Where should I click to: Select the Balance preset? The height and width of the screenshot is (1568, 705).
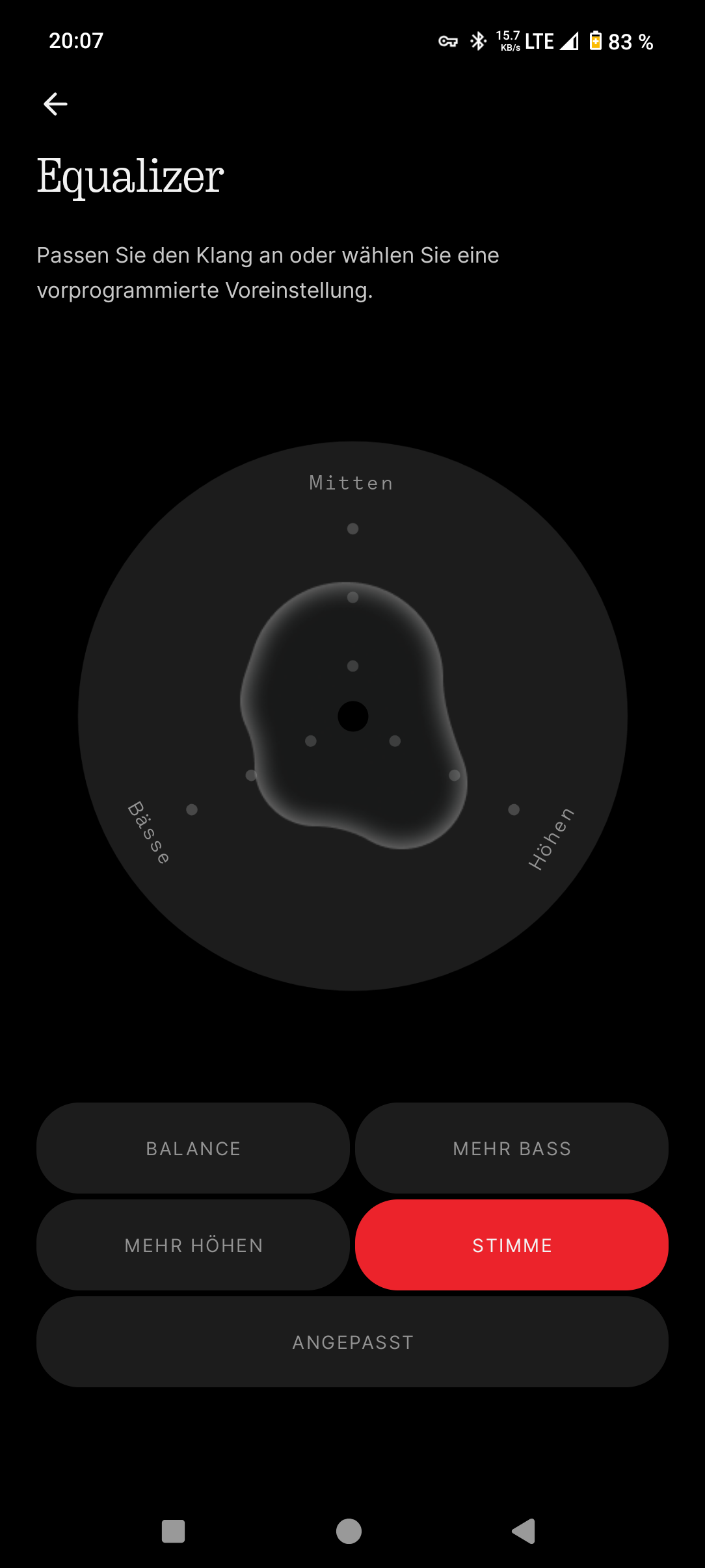pos(193,1148)
